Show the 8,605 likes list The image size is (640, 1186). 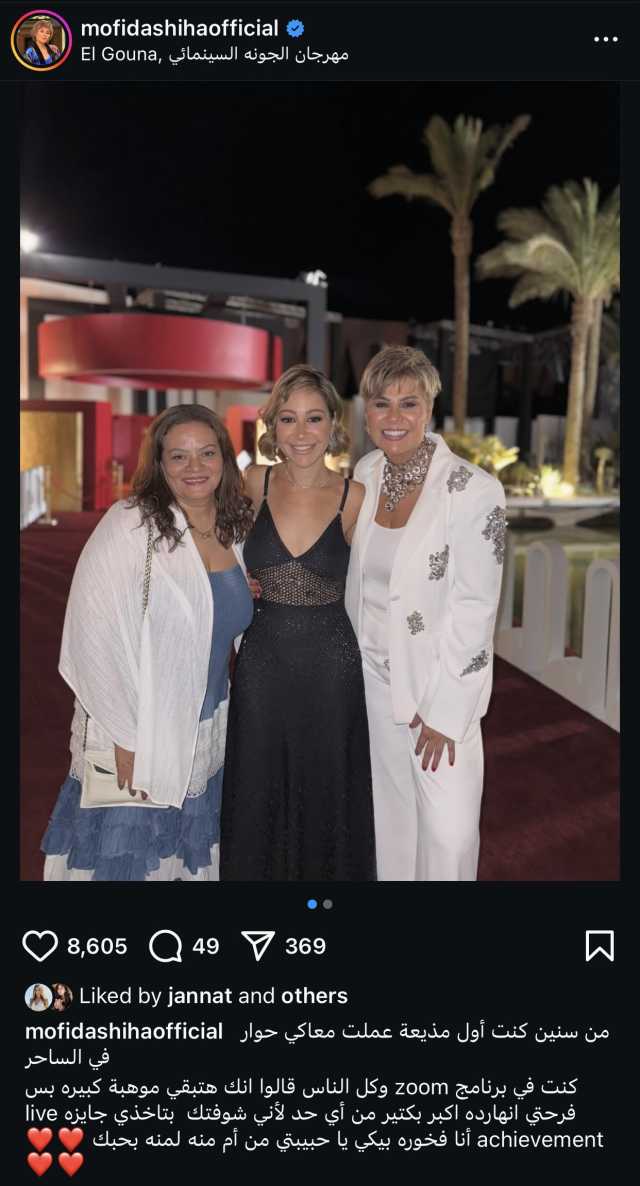click(x=97, y=945)
